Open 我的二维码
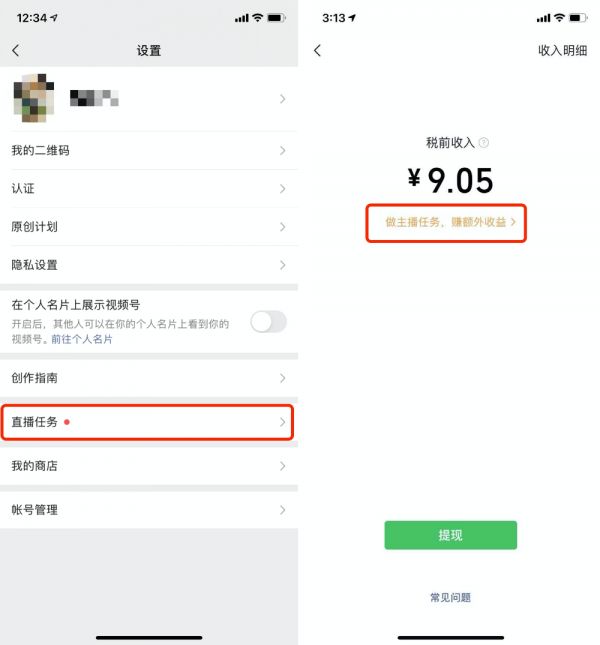The height and width of the screenshot is (645, 600). (x=148, y=150)
